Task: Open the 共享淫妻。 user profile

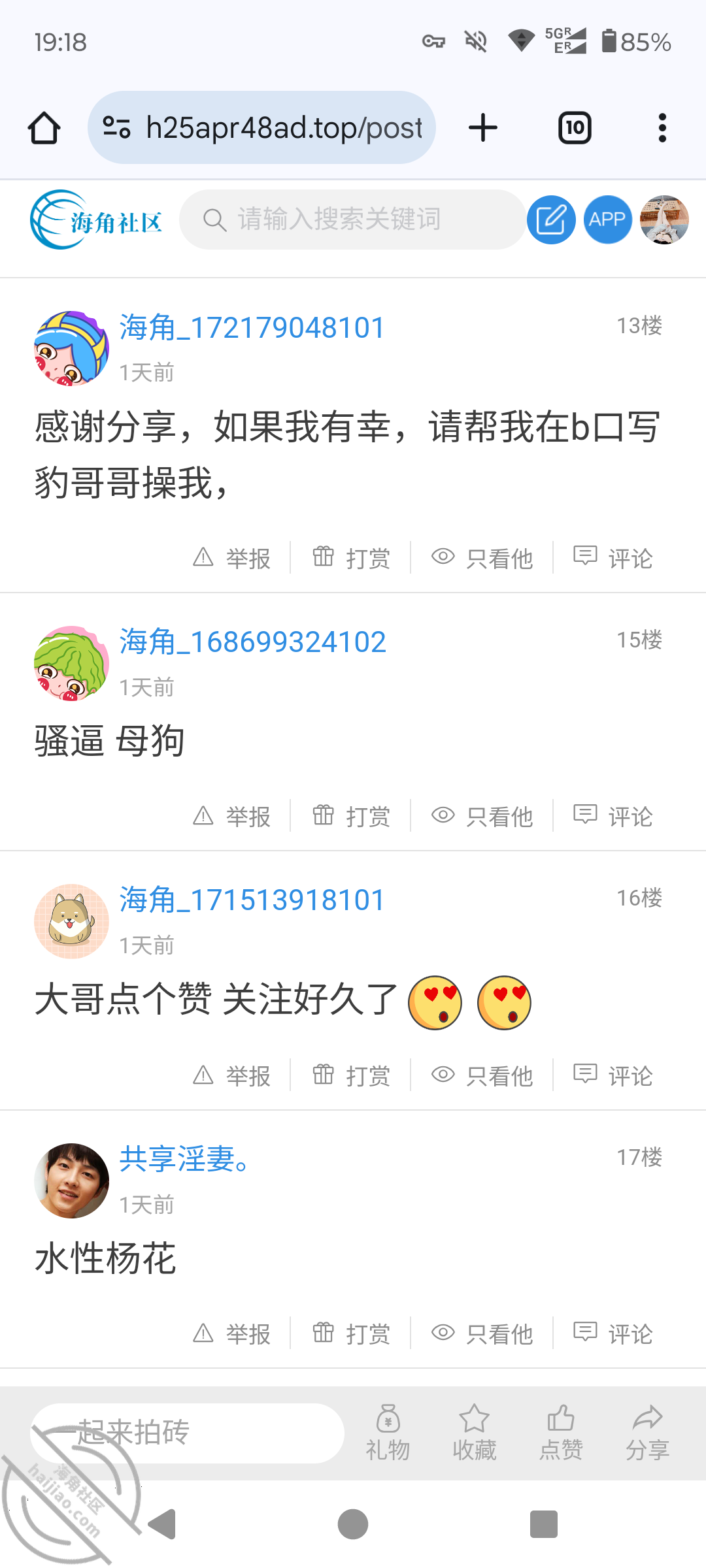Action: point(184,1159)
